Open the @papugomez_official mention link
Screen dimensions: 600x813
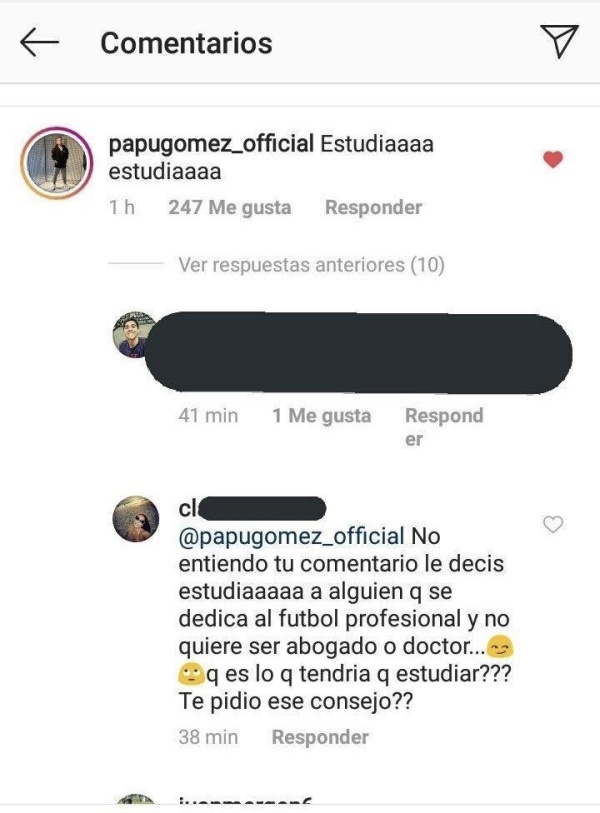(x=291, y=535)
